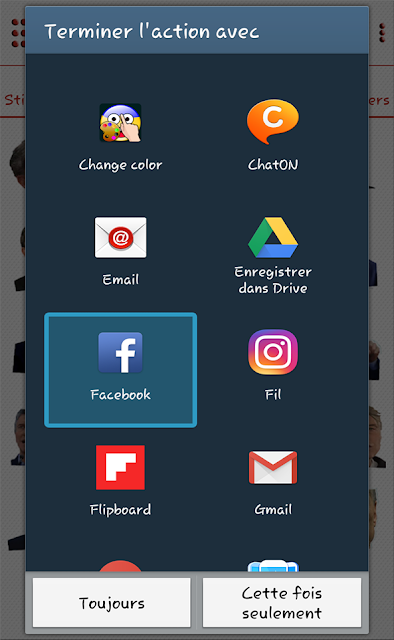Select ChatON to complete the action
Viewport: 394px width, 640px height.
[x=273, y=138]
